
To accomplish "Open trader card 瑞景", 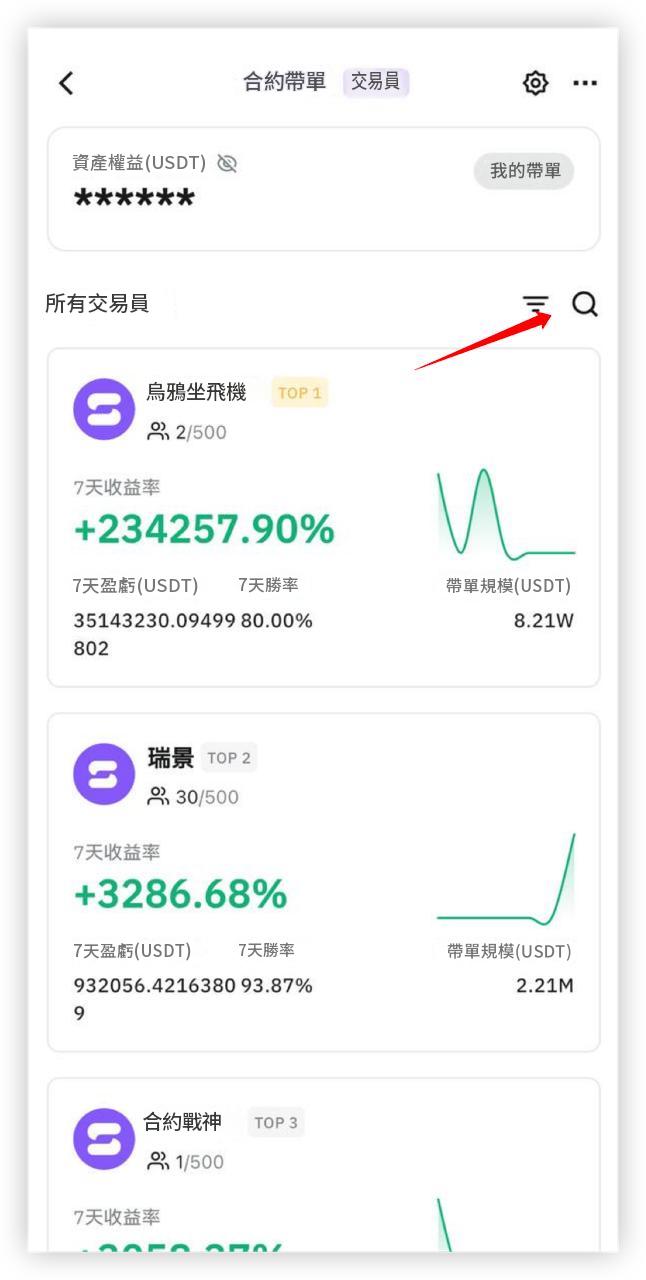I will click(324, 882).
